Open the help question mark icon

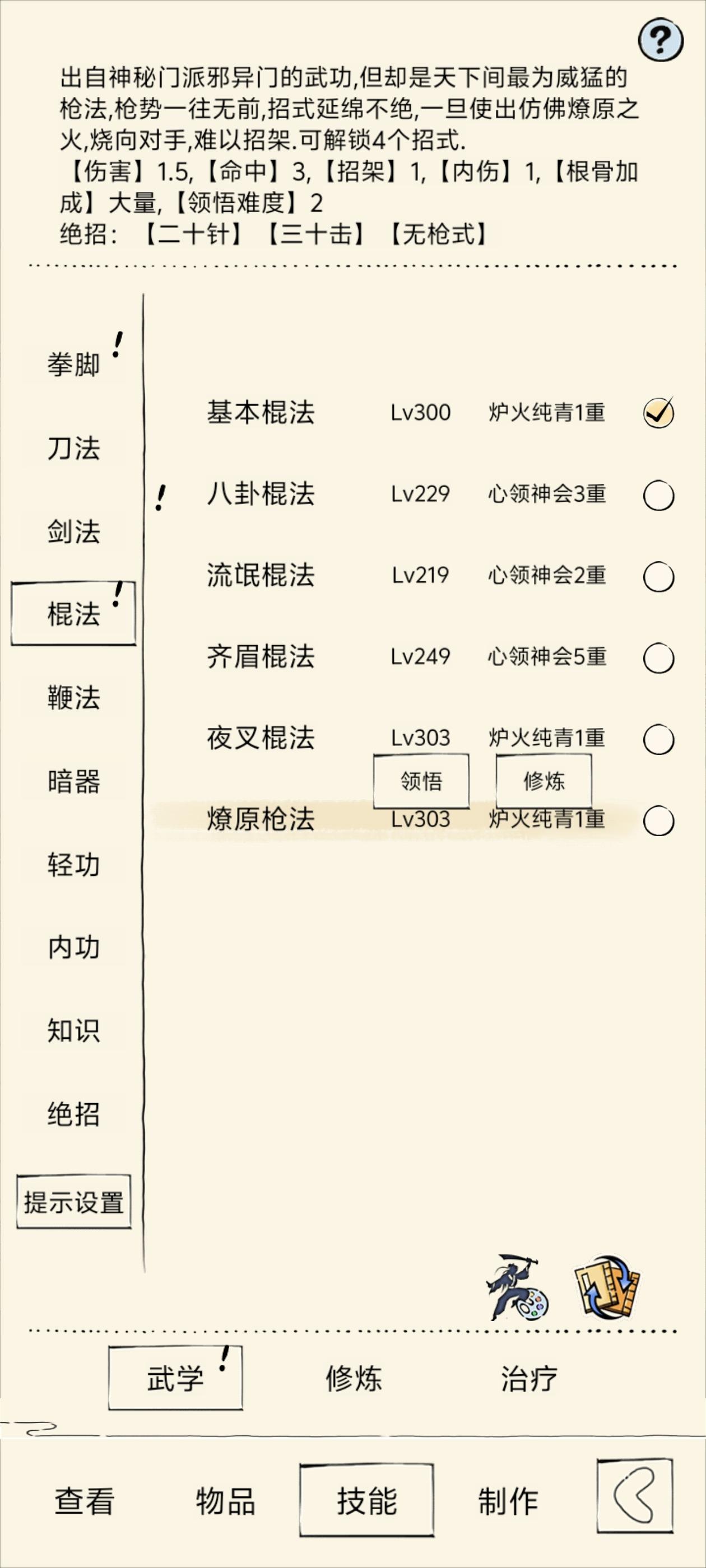[x=660, y=40]
